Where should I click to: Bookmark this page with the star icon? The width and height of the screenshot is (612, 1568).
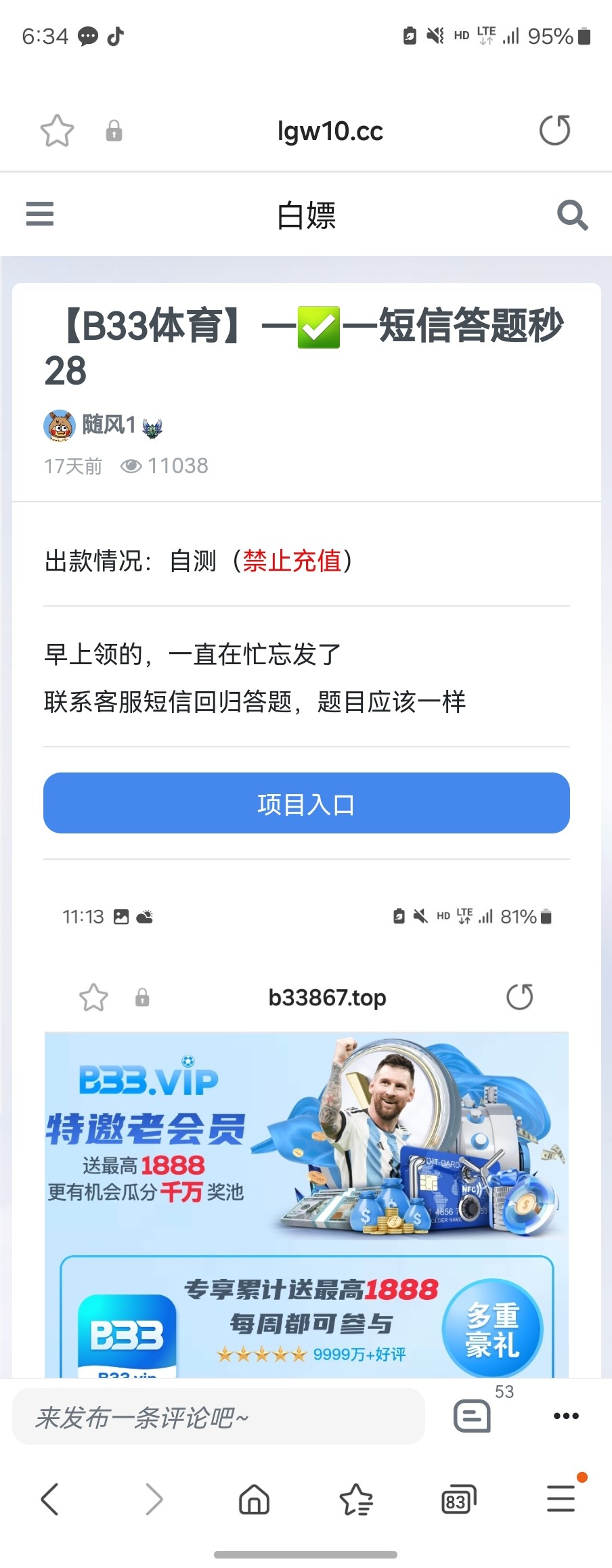(57, 131)
